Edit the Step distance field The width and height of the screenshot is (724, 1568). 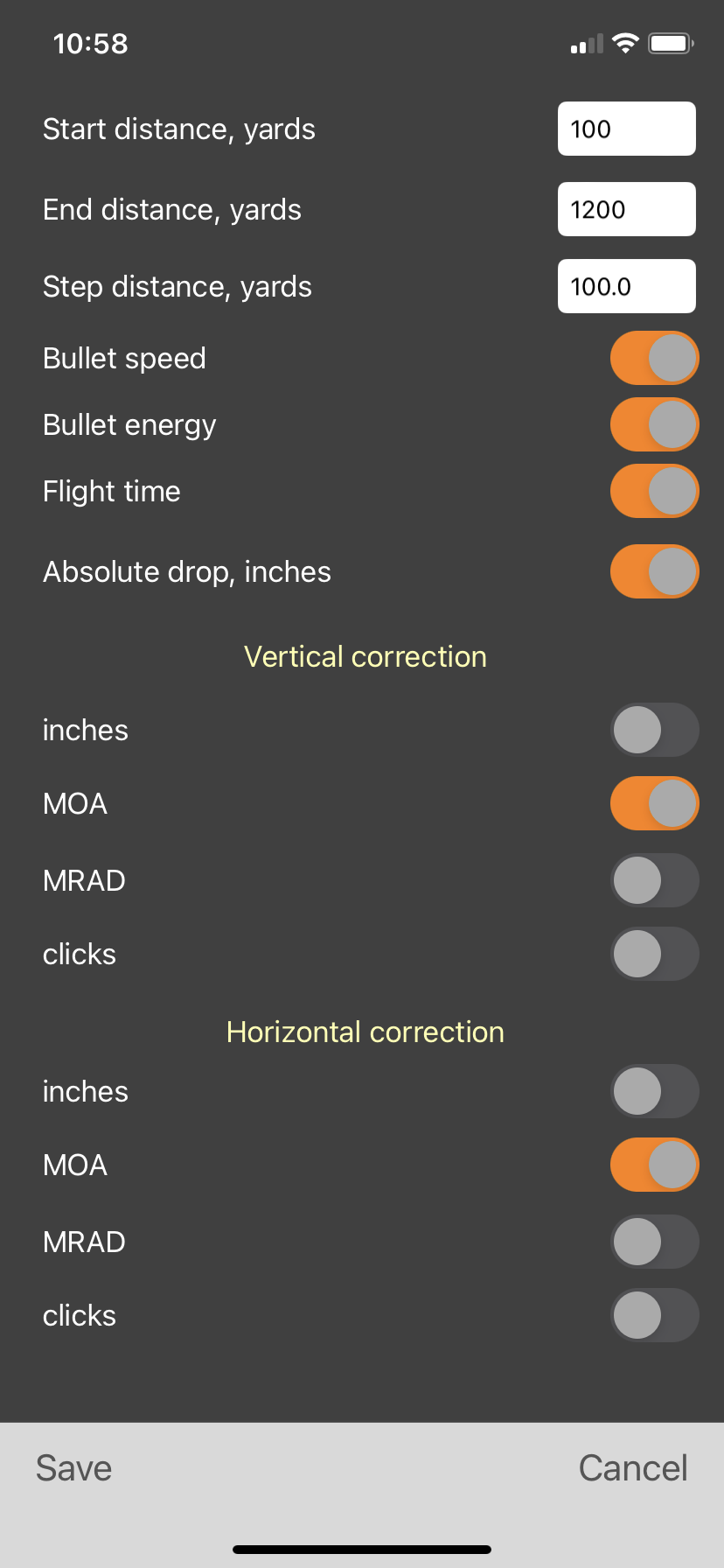click(626, 286)
